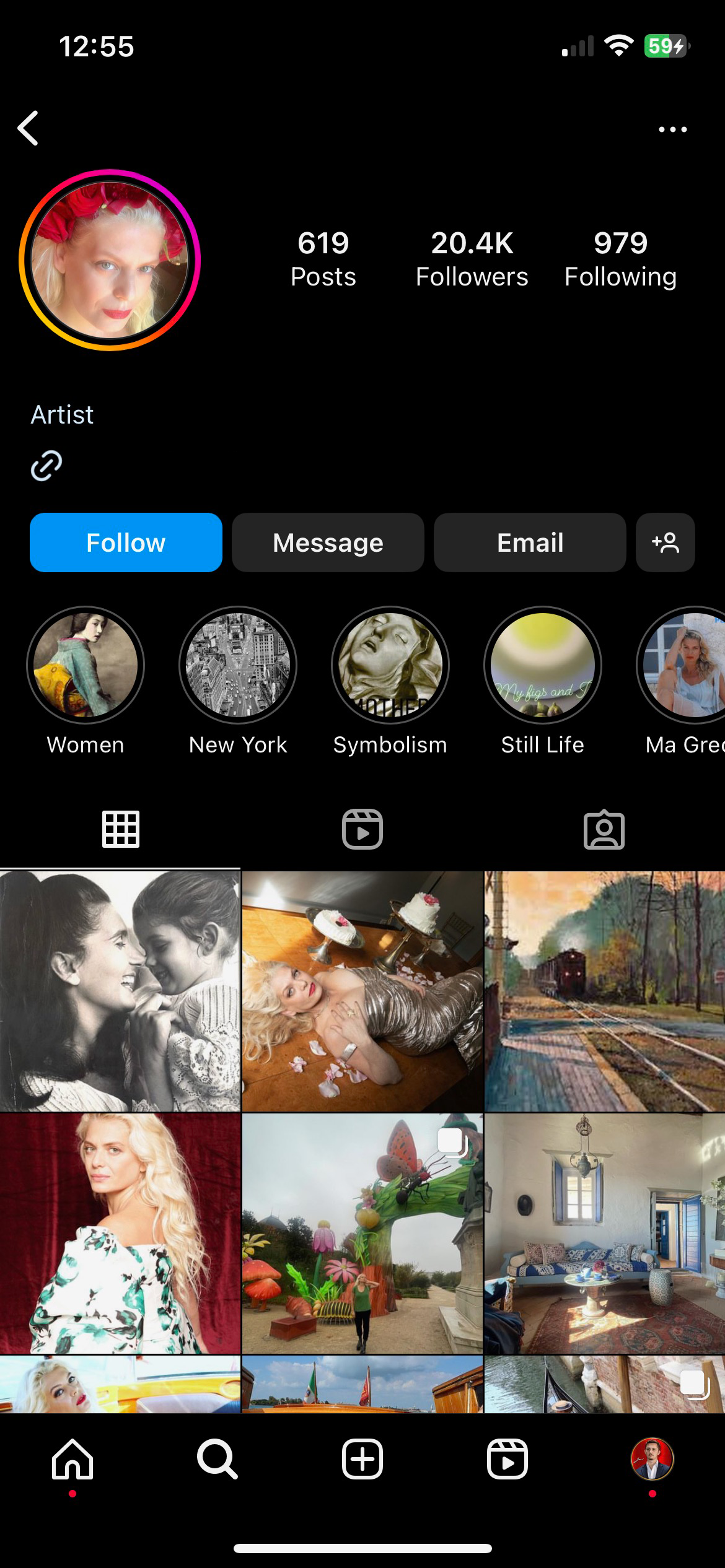Viewport: 725px width, 1568px height.
Task: Switch to the tagged photos tab
Action: (604, 829)
